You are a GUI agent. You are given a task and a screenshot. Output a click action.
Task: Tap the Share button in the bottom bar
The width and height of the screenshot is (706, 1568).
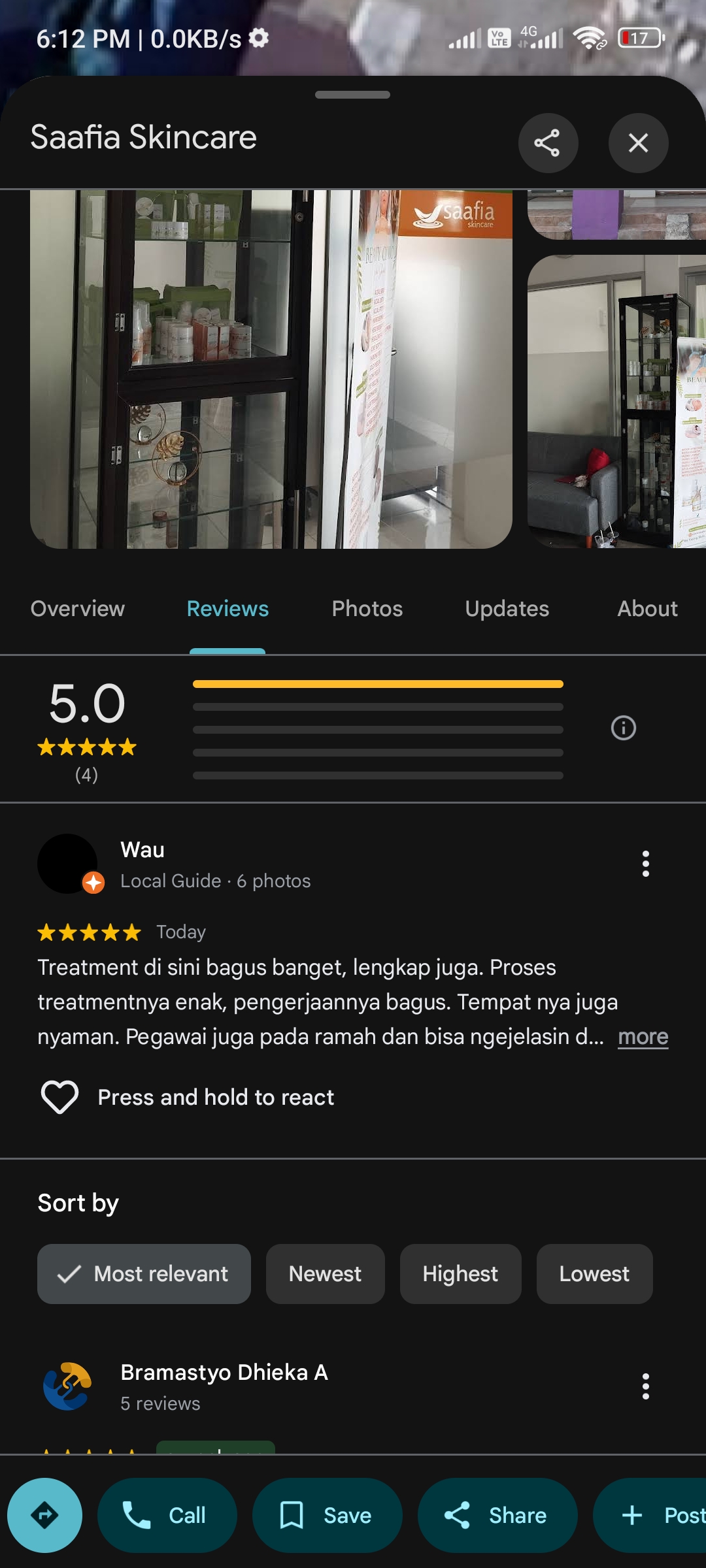497,1515
